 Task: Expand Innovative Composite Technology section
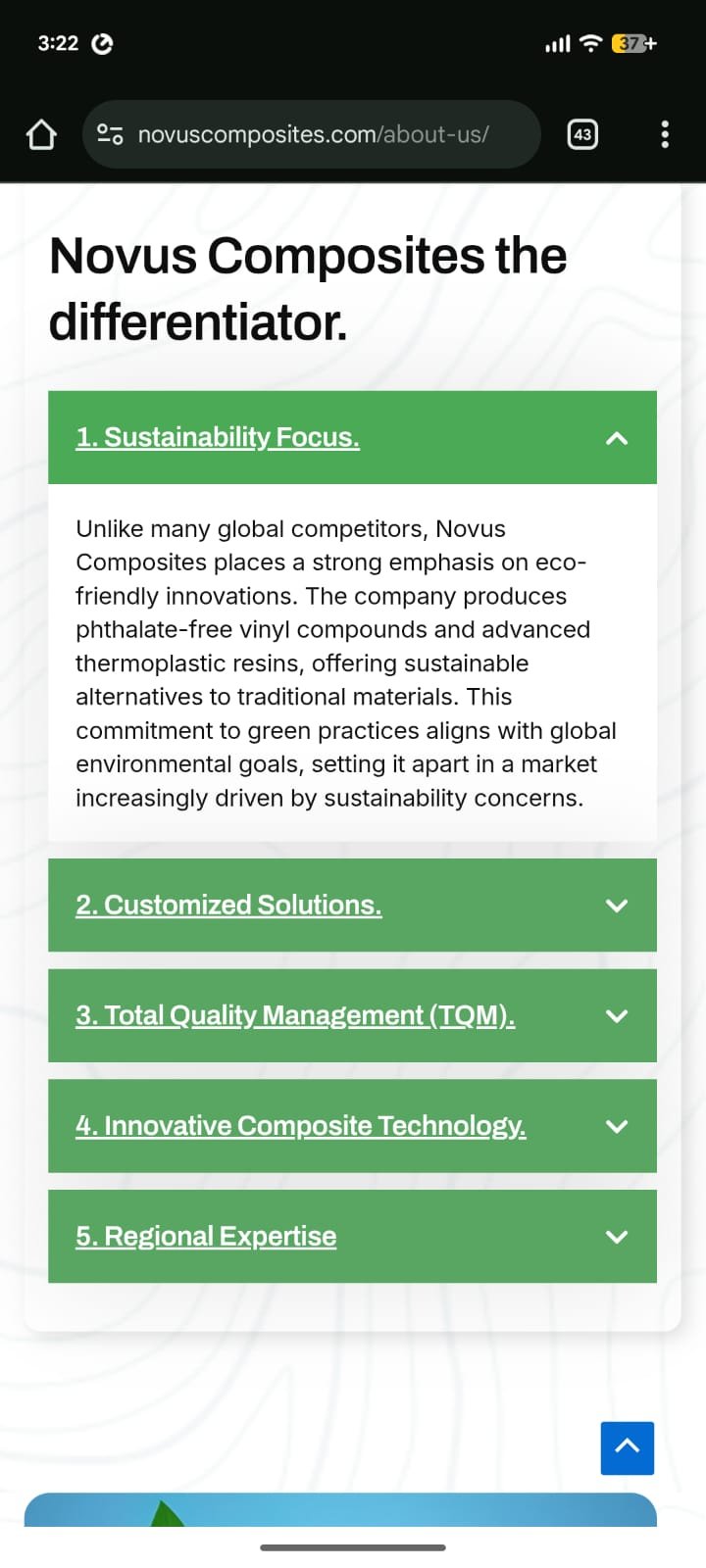[x=616, y=1126]
